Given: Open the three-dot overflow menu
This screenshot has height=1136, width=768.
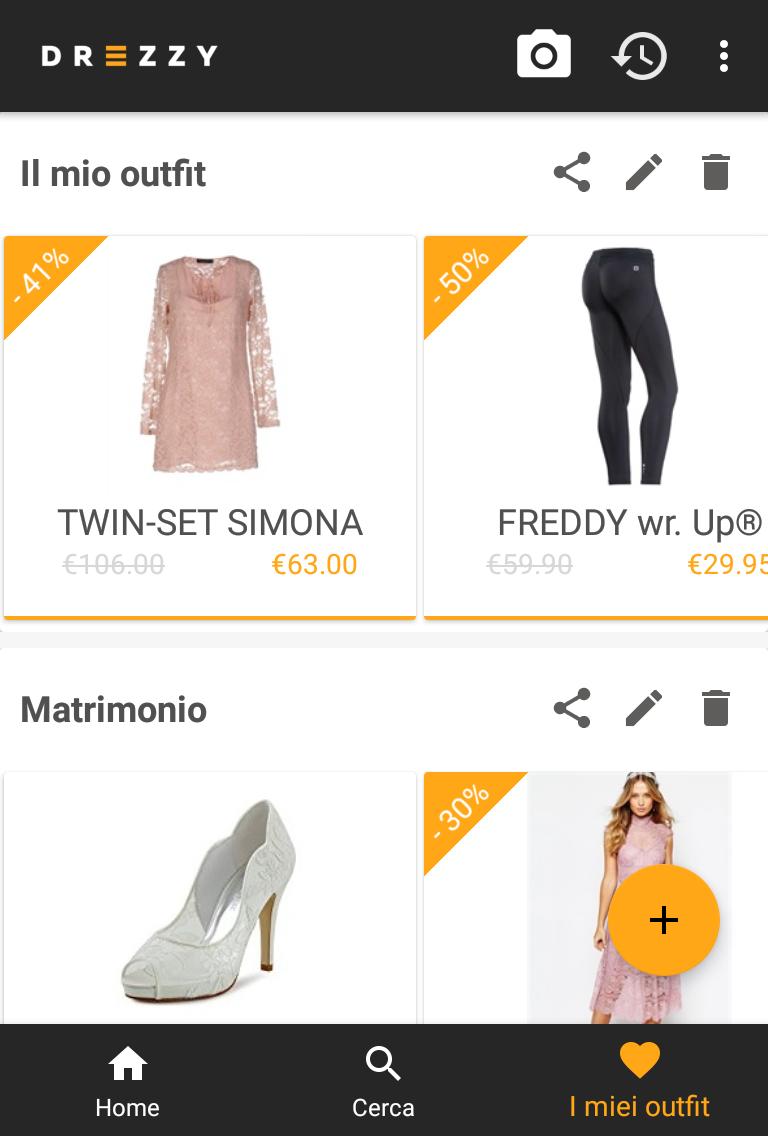Looking at the screenshot, I should (723, 55).
